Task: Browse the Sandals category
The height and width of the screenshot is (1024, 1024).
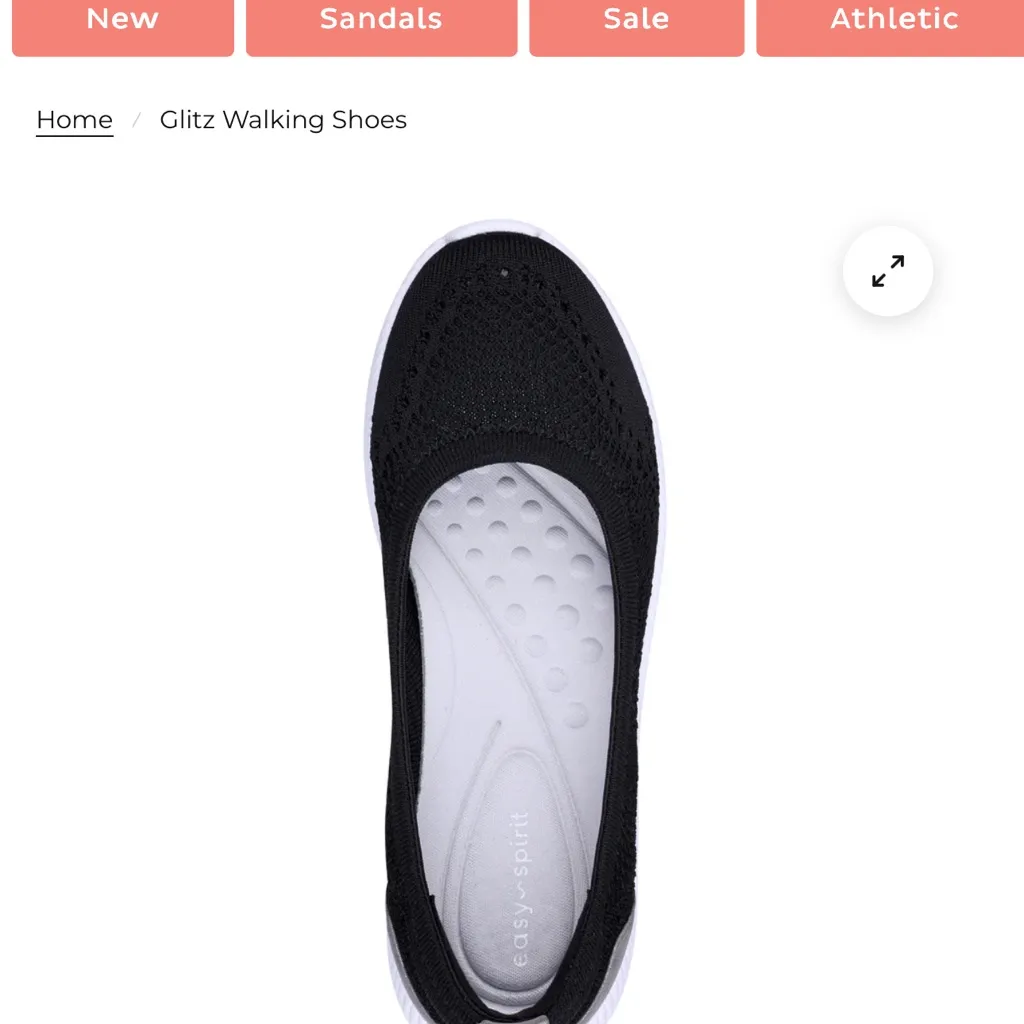Action: coord(381,22)
